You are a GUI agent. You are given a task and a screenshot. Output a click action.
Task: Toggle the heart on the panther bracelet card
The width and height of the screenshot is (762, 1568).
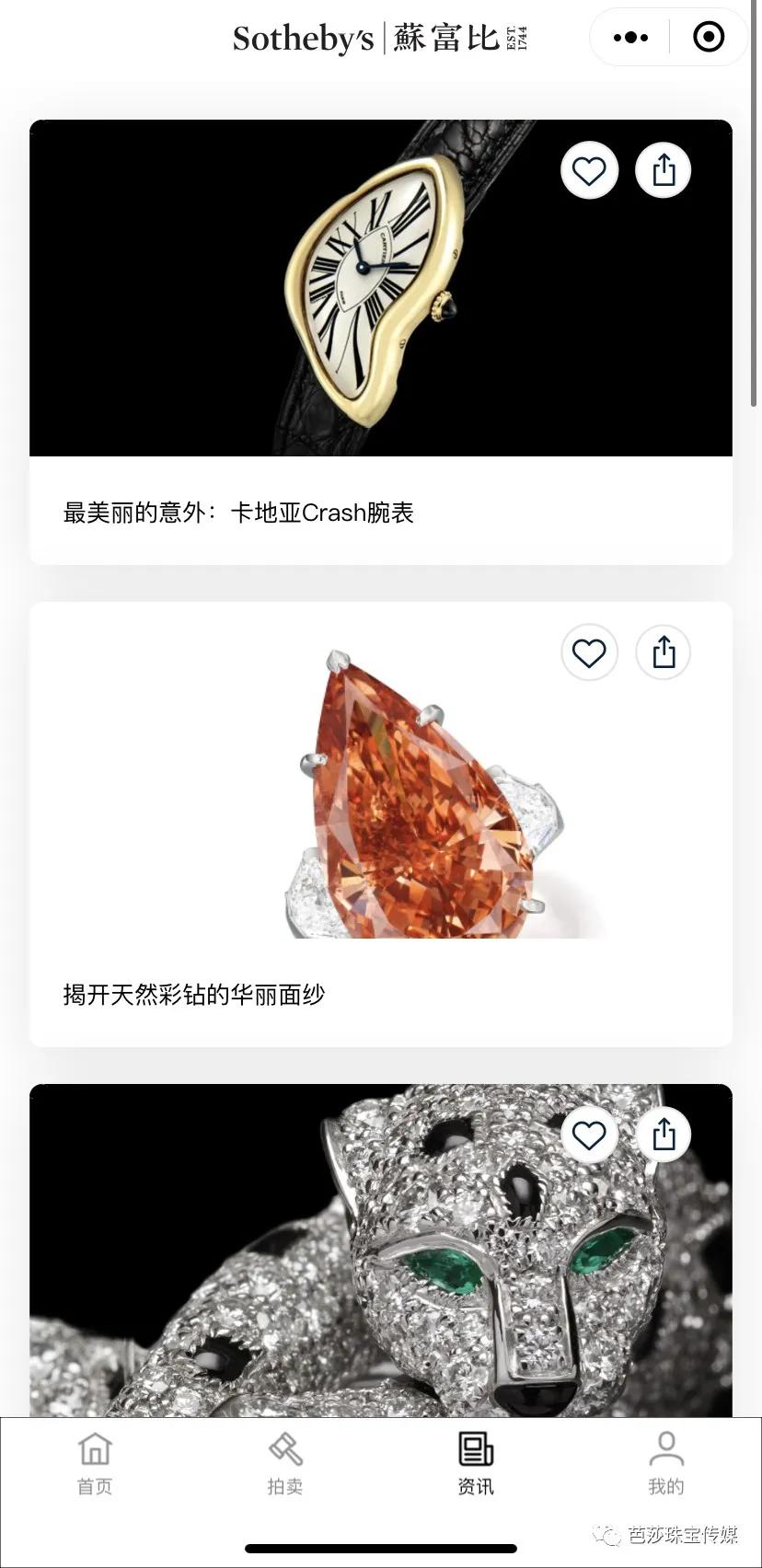589,1136
